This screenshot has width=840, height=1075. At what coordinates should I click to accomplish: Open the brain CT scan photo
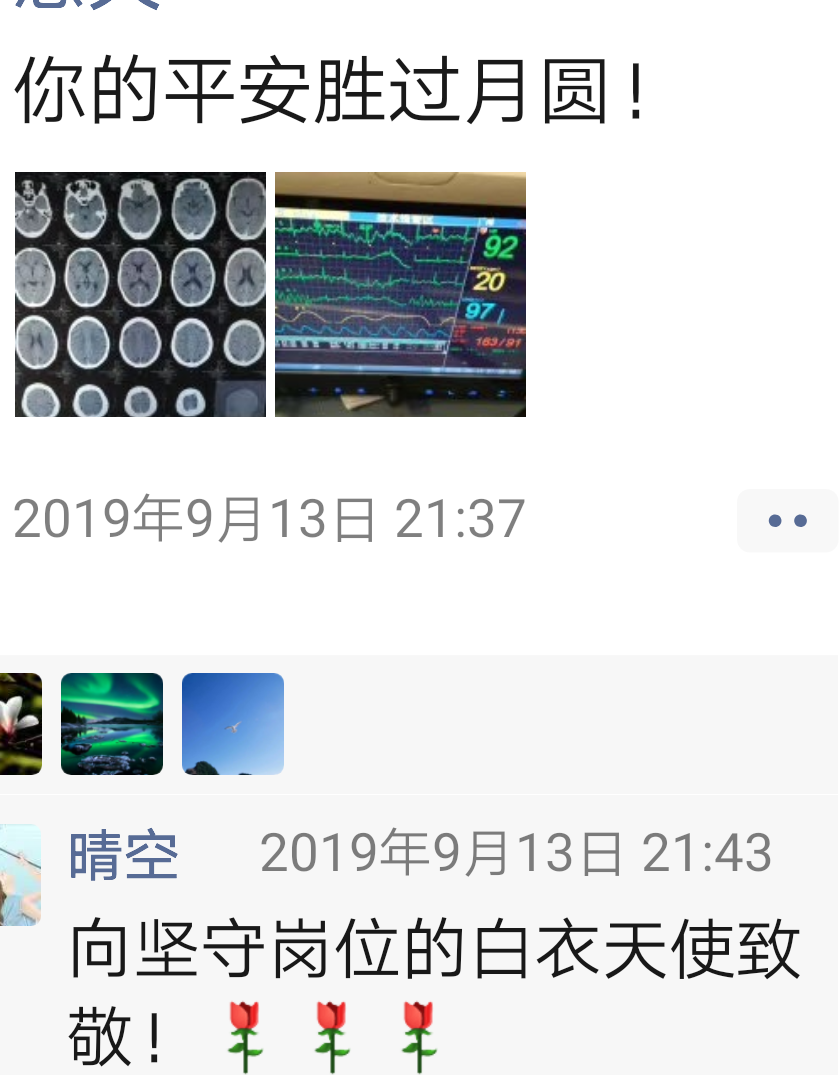point(140,294)
